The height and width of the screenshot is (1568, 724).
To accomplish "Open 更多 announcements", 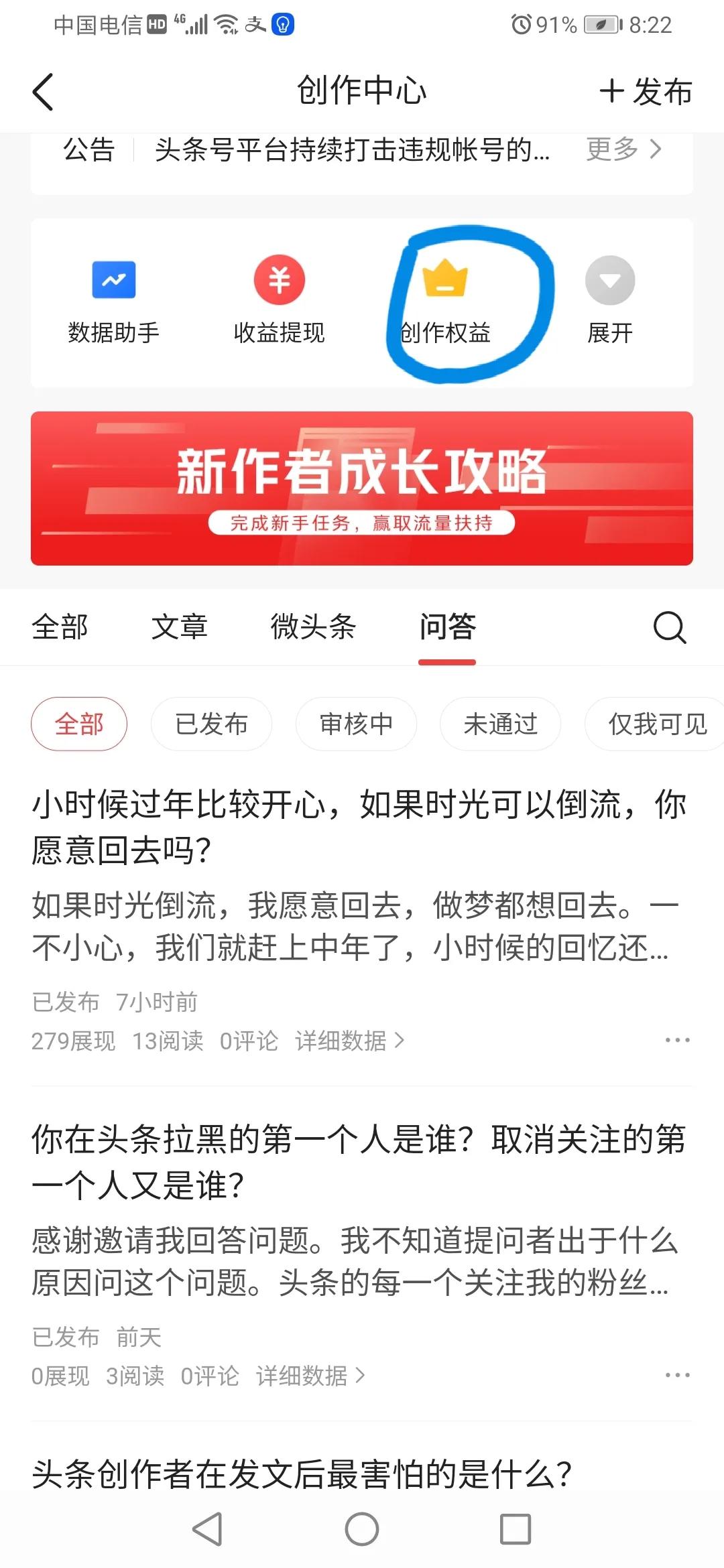I will point(623,149).
